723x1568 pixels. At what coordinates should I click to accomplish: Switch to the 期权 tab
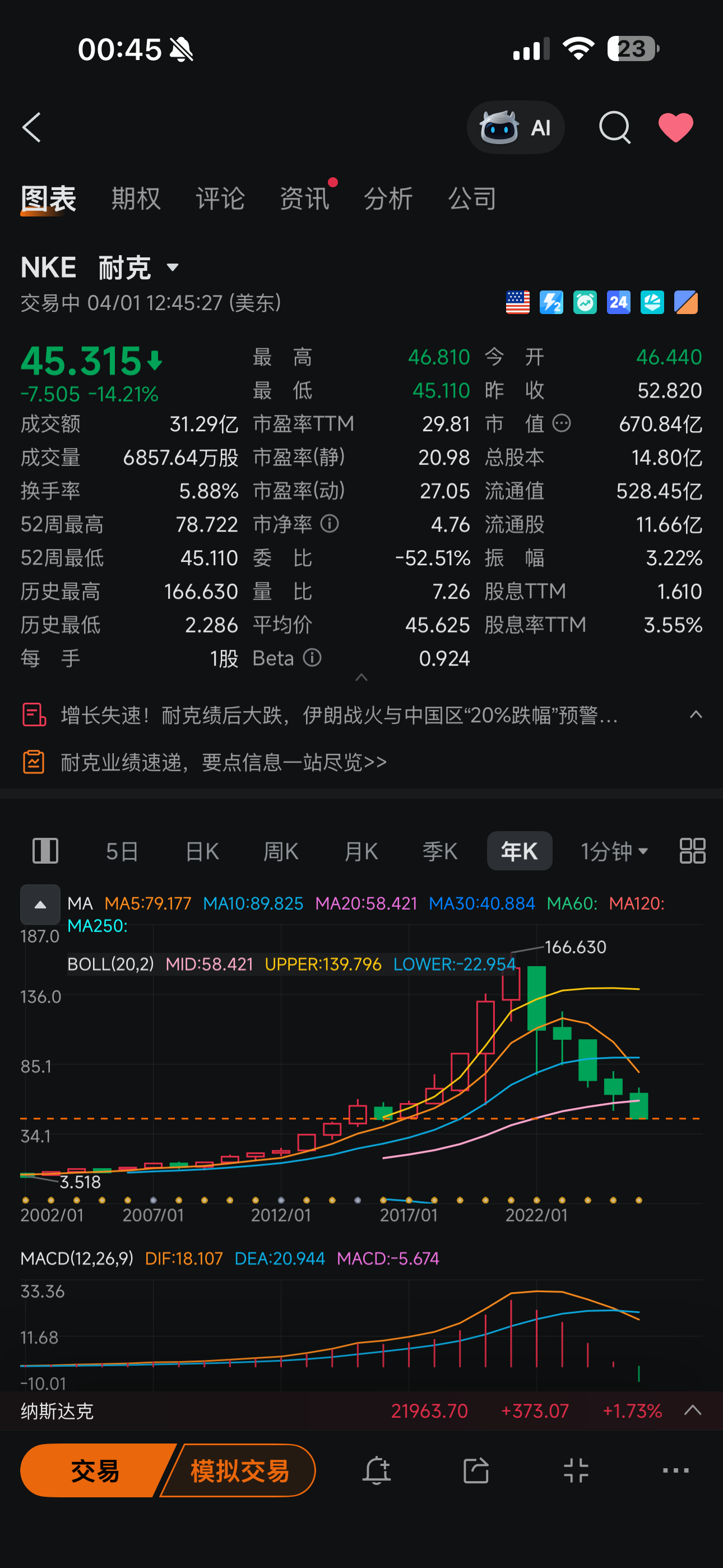tap(136, 199)
